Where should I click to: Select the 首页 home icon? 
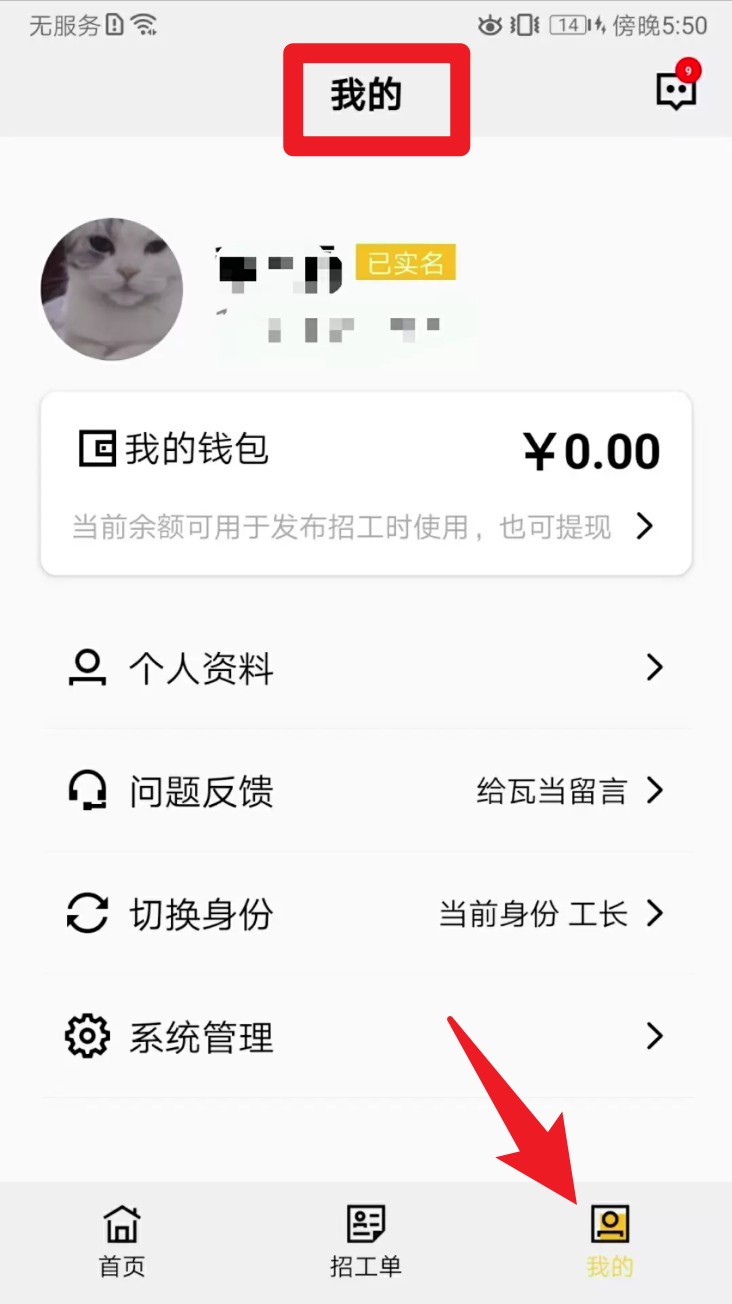pos(120,1222)
